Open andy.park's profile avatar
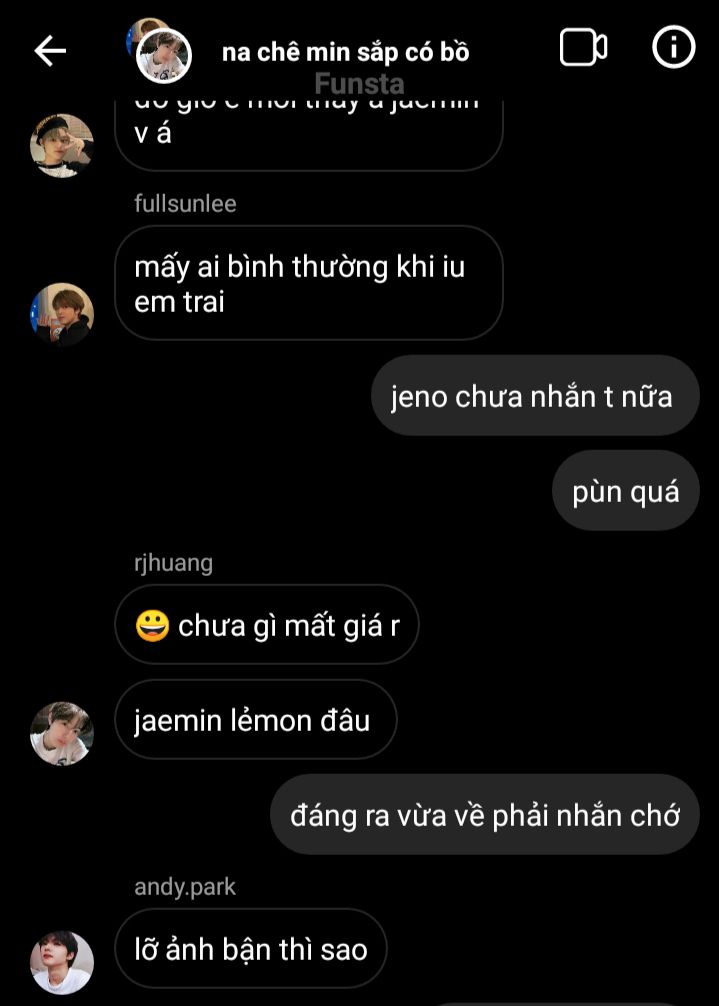This screenshot has width=719, height=1006. (x=62, y=962)
